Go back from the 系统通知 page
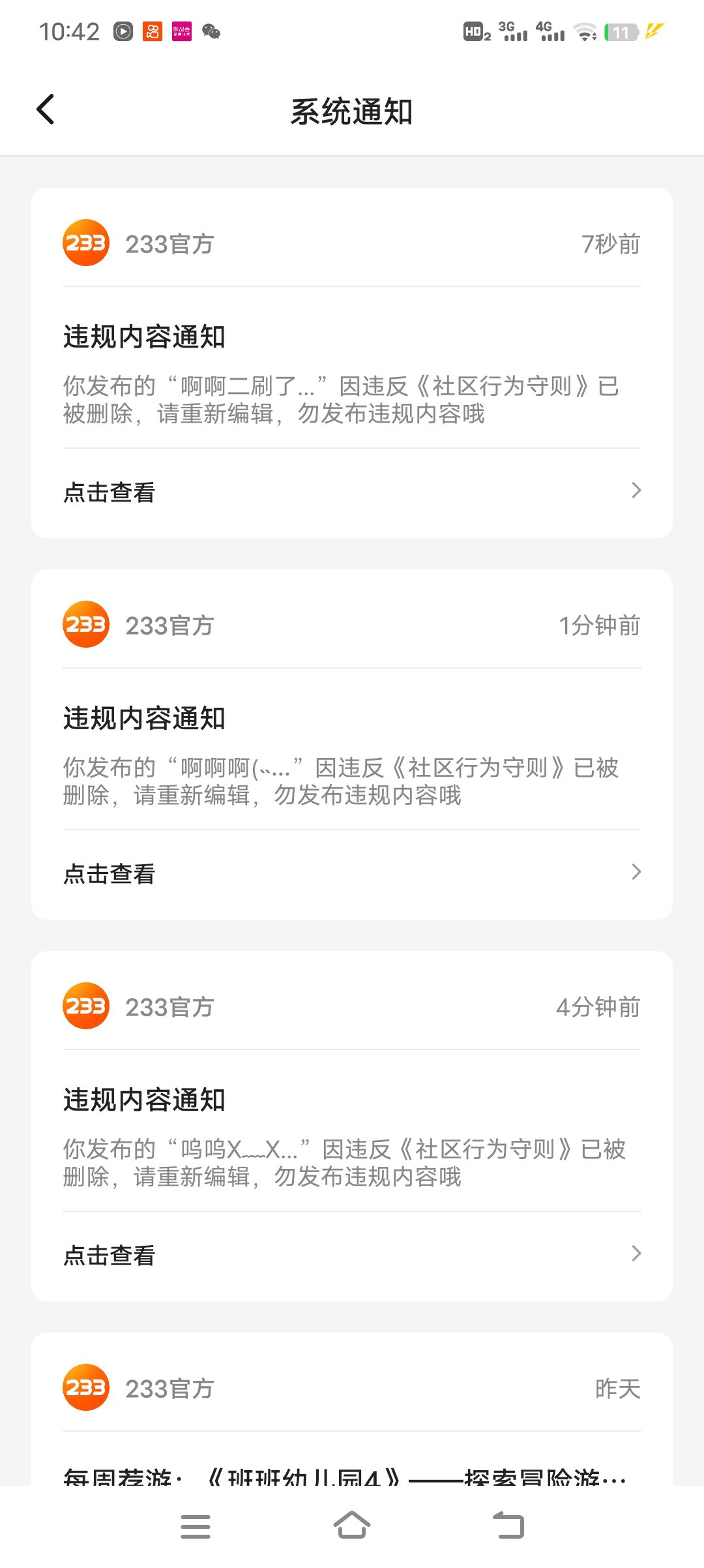 point(46,110)
